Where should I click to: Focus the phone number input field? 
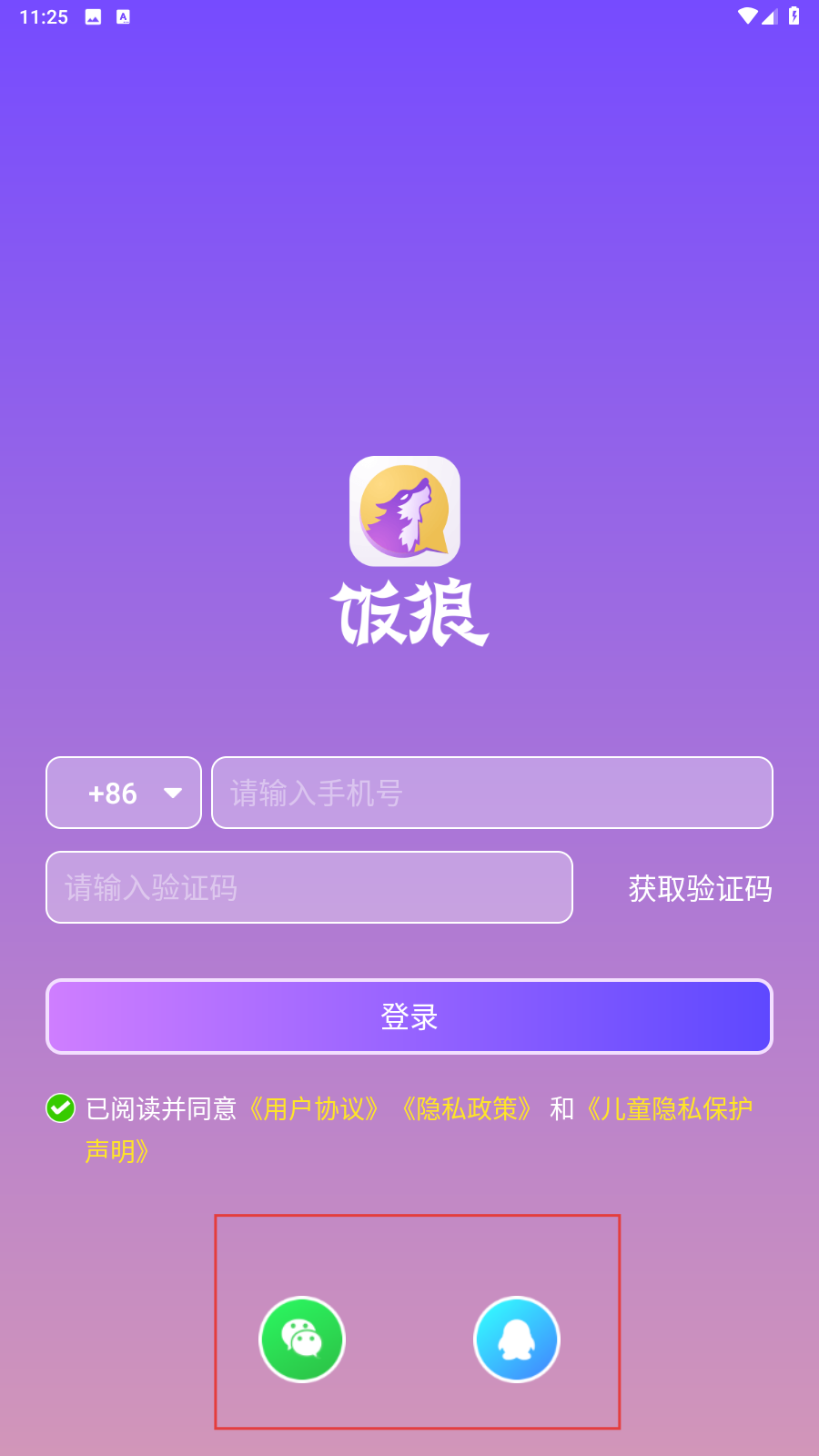pos(491,793)
